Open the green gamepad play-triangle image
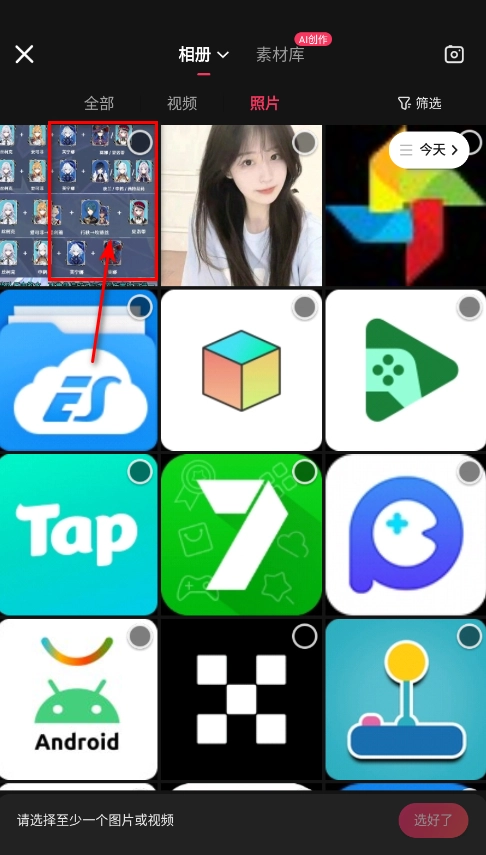486x855 pixels. [x=406, y=370]
